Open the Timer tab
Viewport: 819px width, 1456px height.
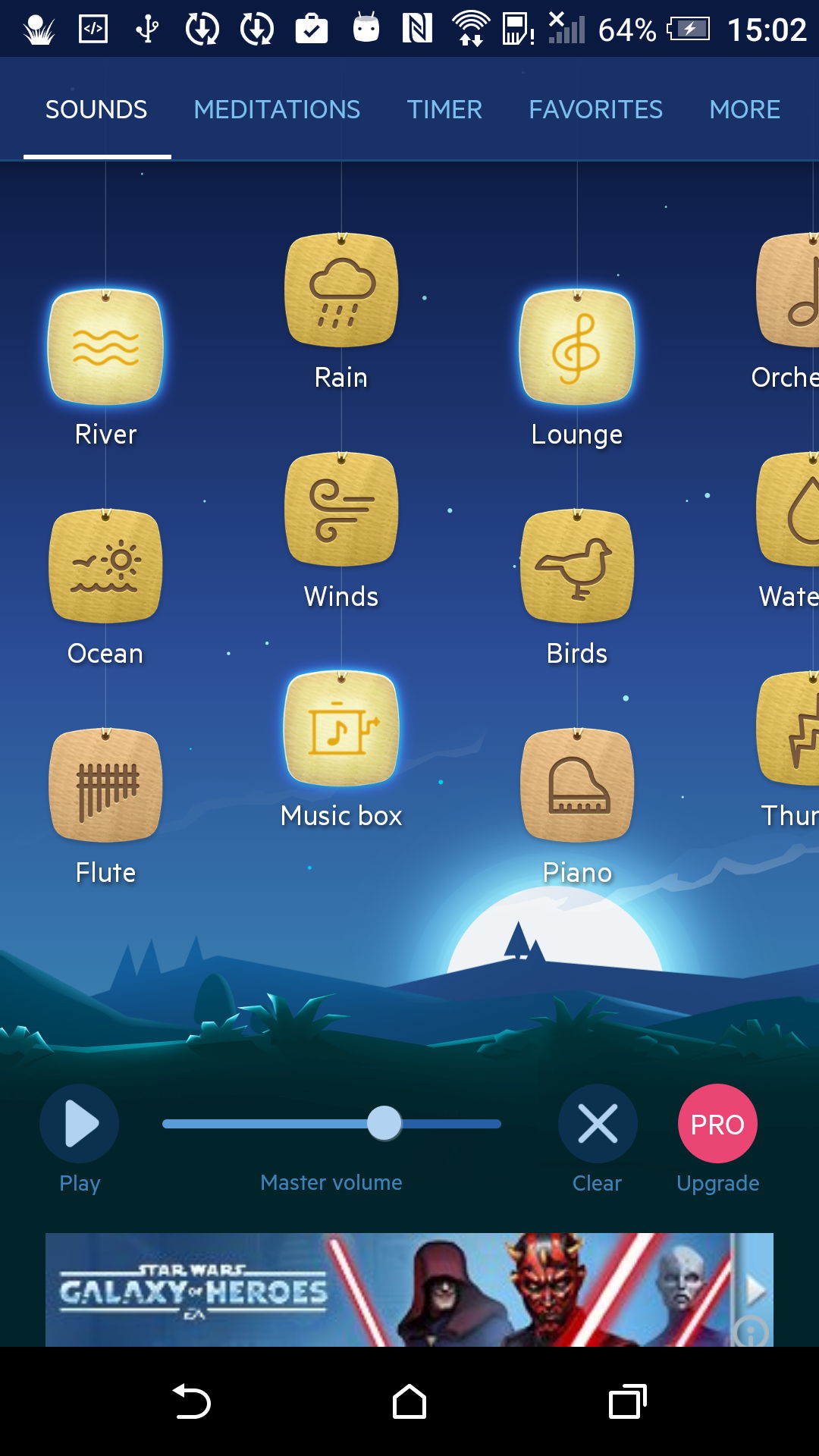(x=444, y=110)
